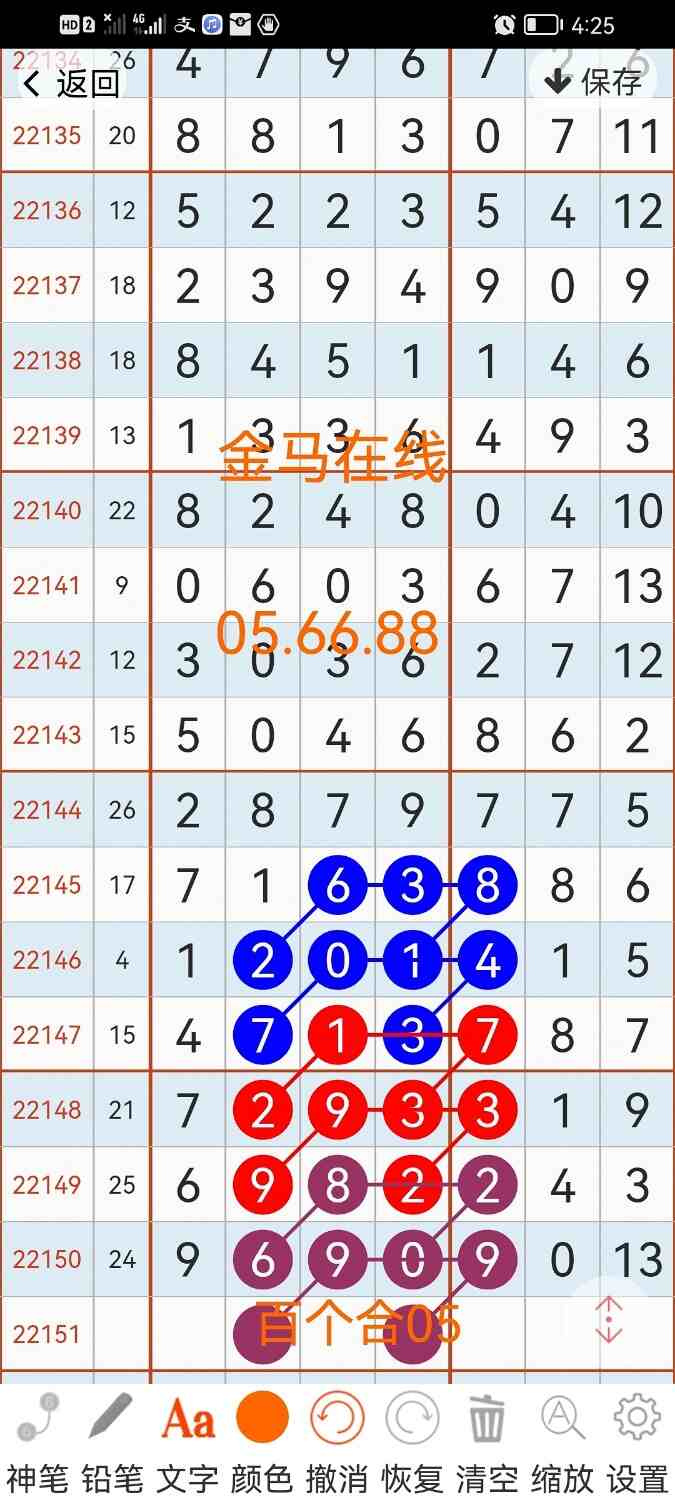Open 设置 settings gear

[x=637, y=1435]
